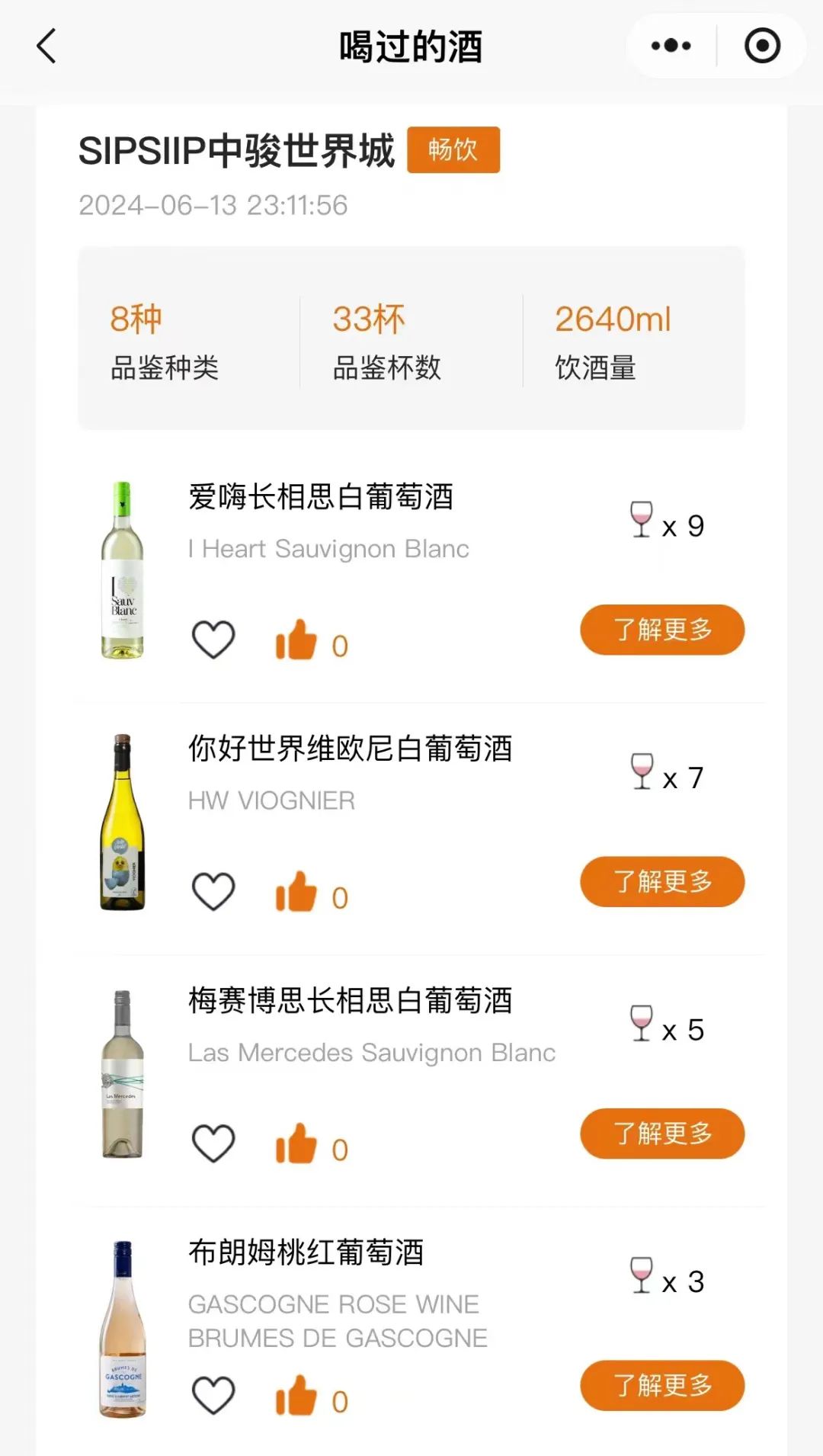Like the GASCOGNE ROSE WINE
The height and width of the screenshot is (1456, 823).
(296, 1396)
